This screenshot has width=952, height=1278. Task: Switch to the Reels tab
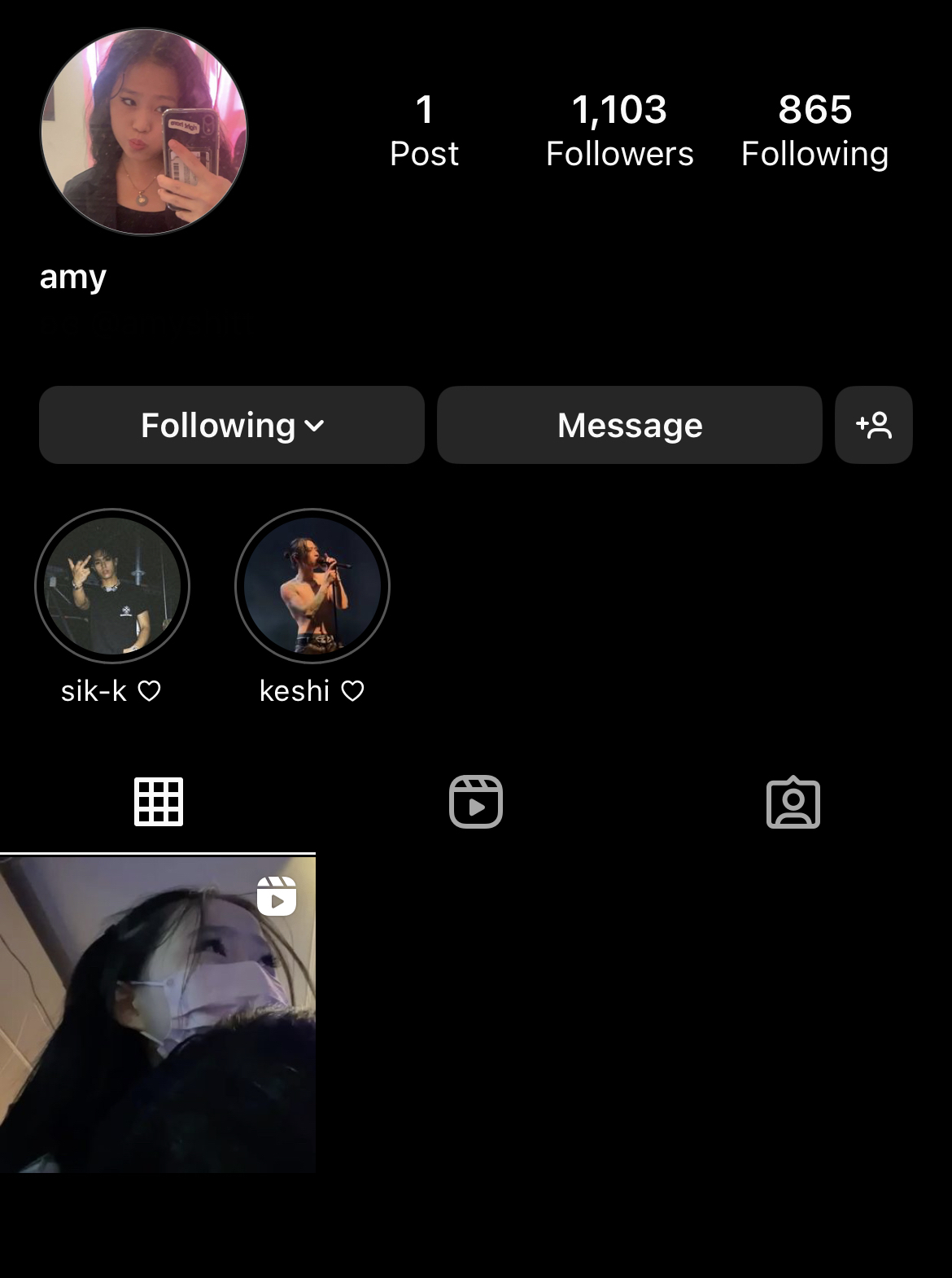[x=476, y=803]
